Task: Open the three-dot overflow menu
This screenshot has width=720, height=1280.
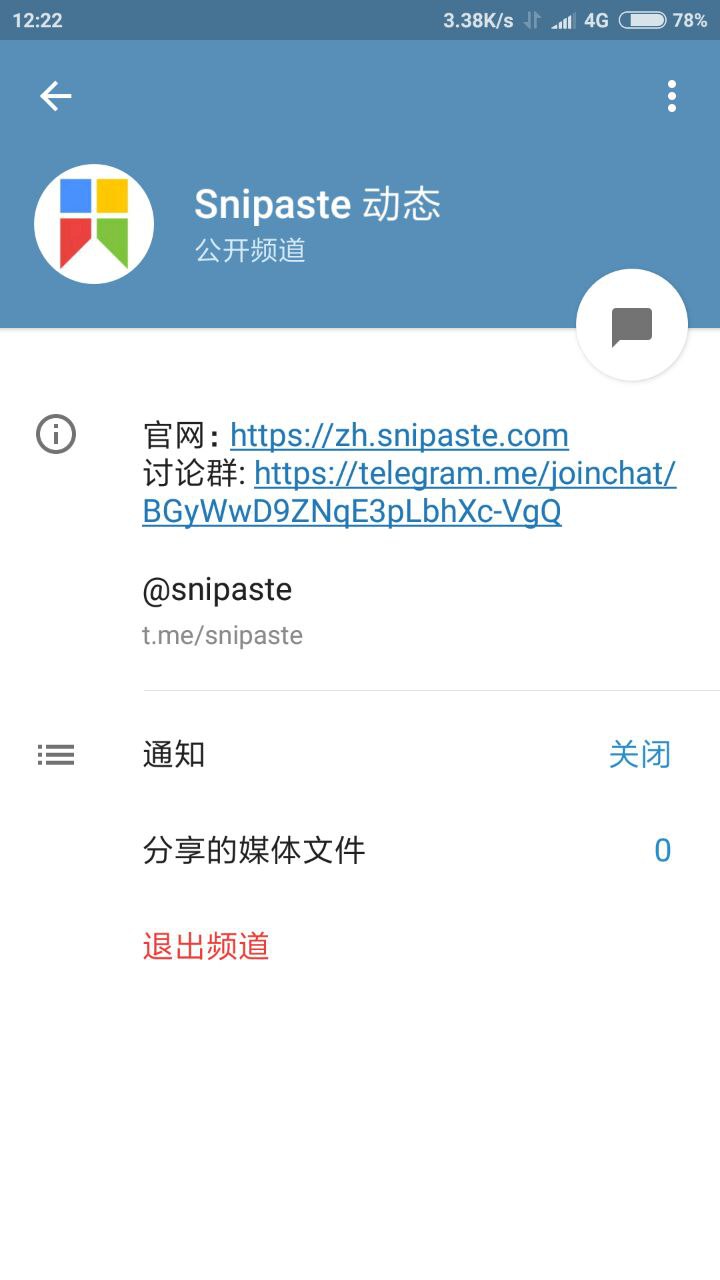Action: point(671,96)
